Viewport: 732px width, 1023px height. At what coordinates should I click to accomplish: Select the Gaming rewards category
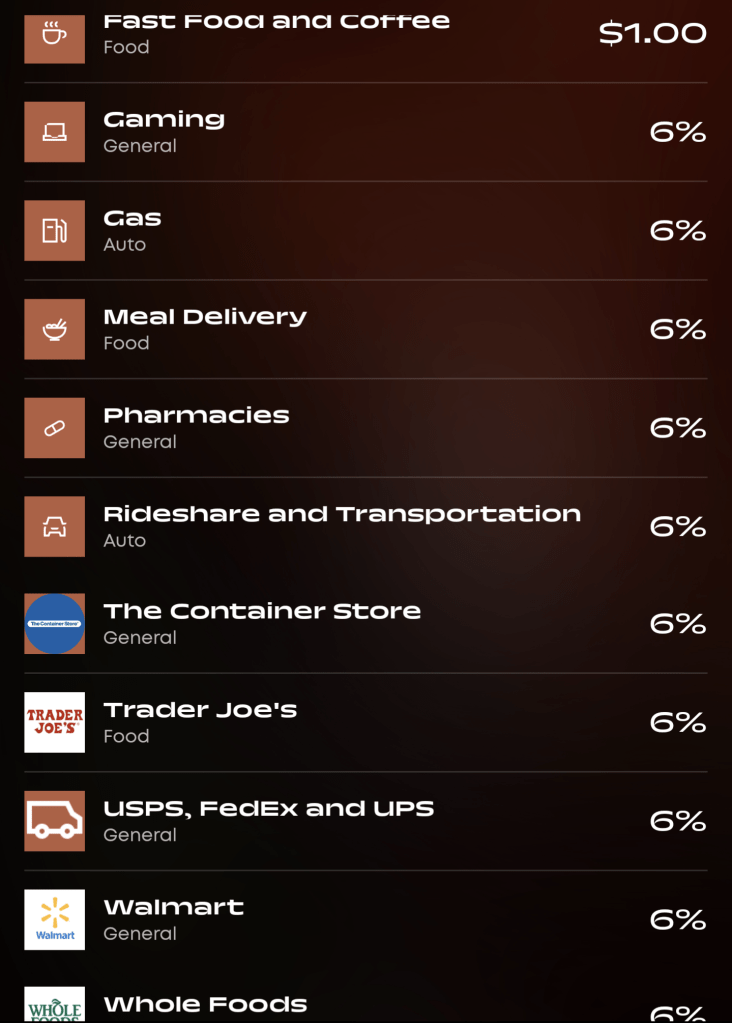365,132
